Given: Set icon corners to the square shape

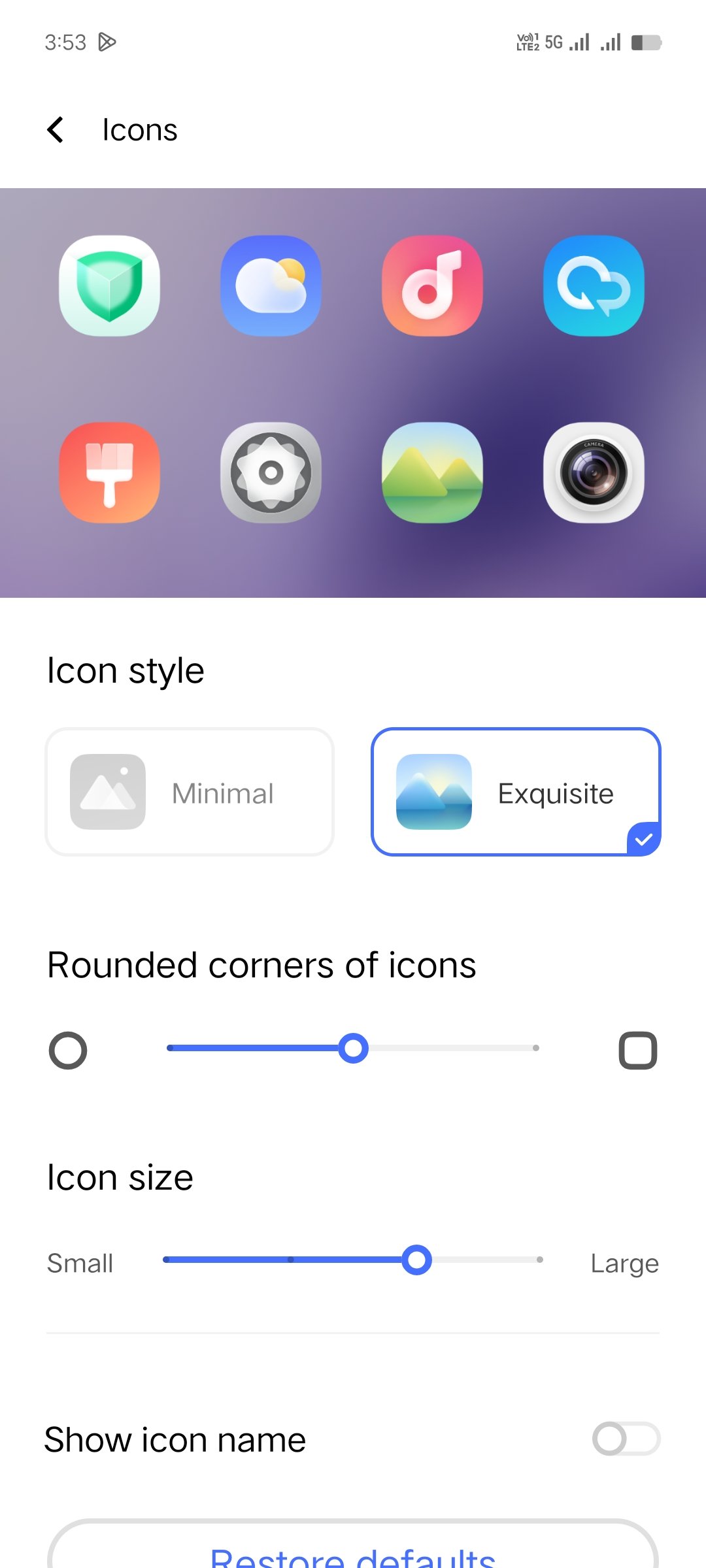Looking at the screenshot, I should click(x=637, y=1051).
